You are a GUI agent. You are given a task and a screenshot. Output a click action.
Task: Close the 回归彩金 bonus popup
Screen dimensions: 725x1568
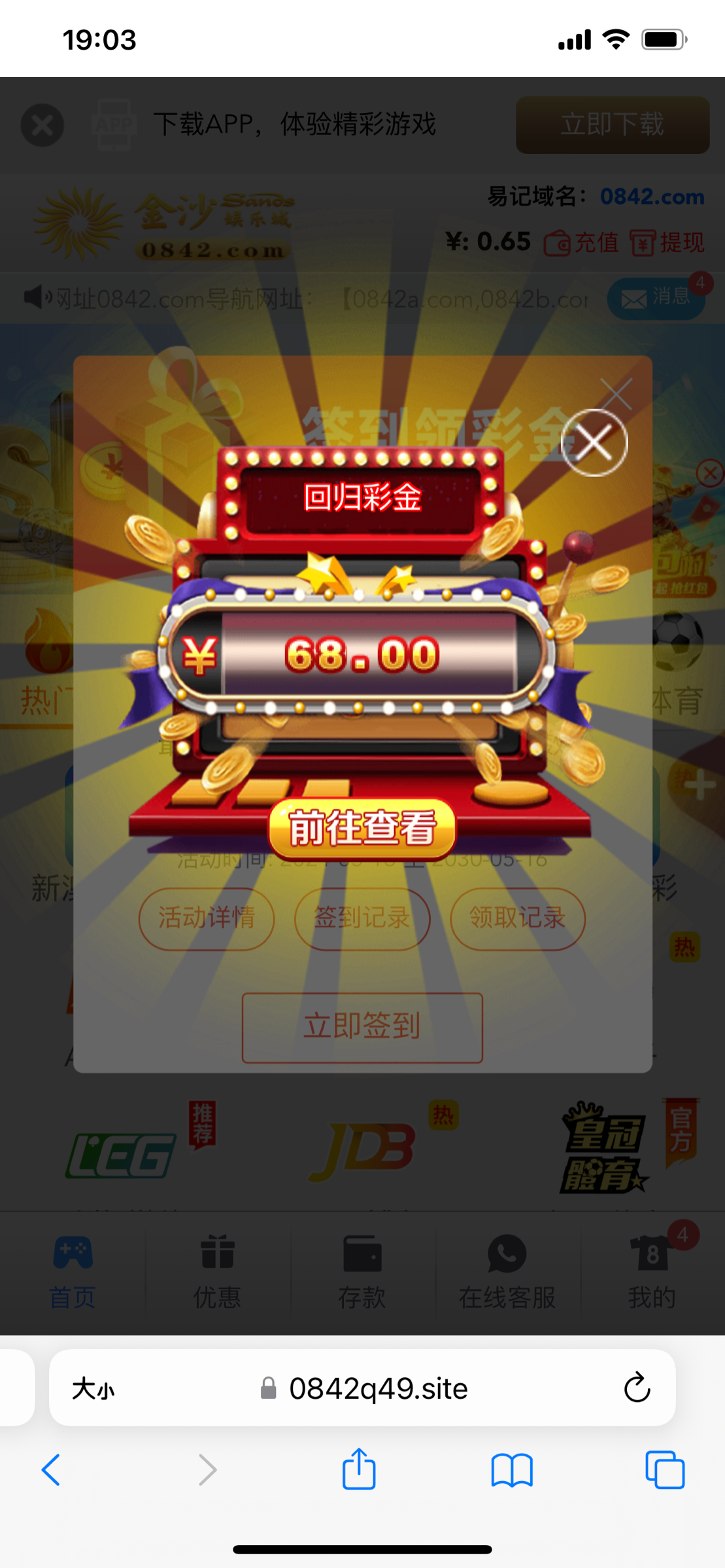pyautogui.click(x=594, y=443)
